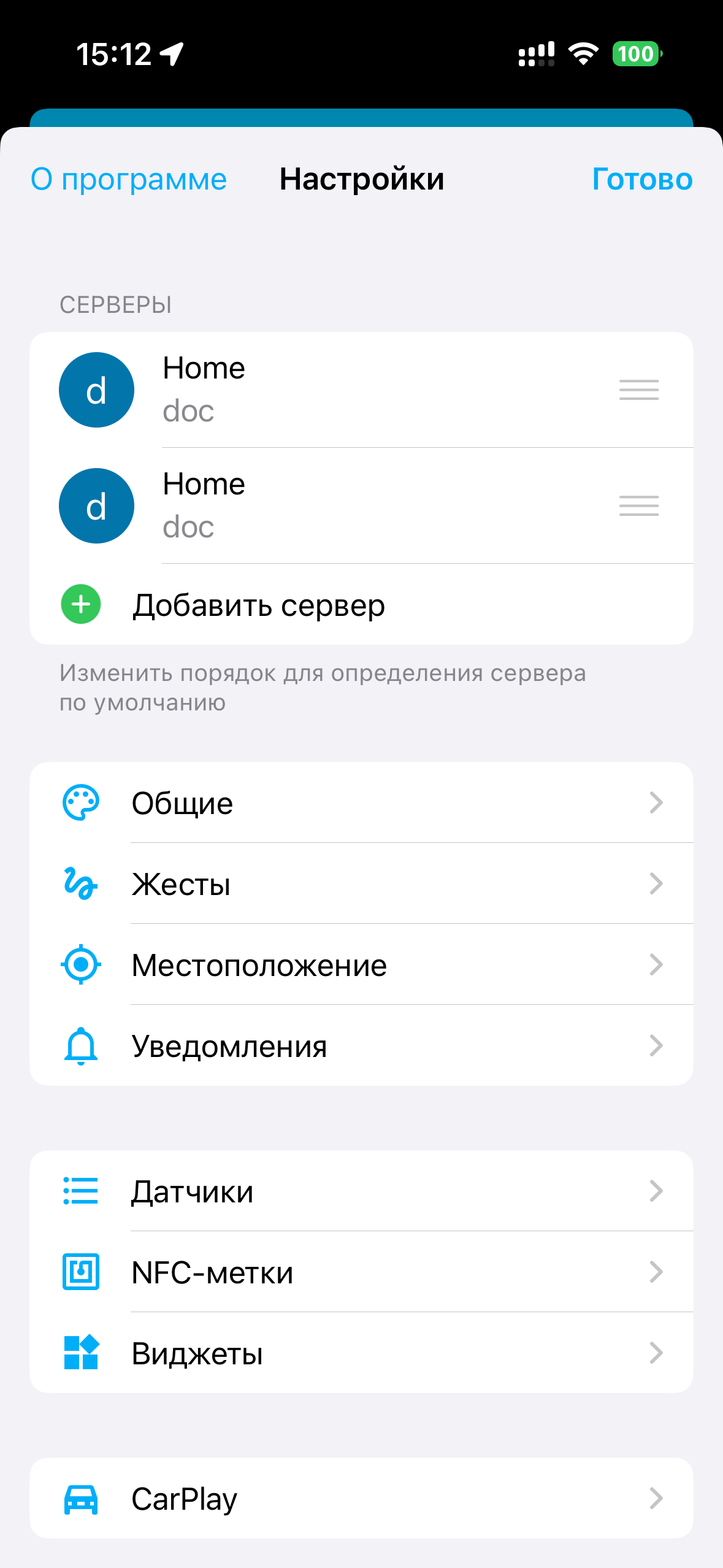This screenshot has height=1568, width=723.
Task: Open Местоположение using the right chevron
Action: [x=656, y=964]
